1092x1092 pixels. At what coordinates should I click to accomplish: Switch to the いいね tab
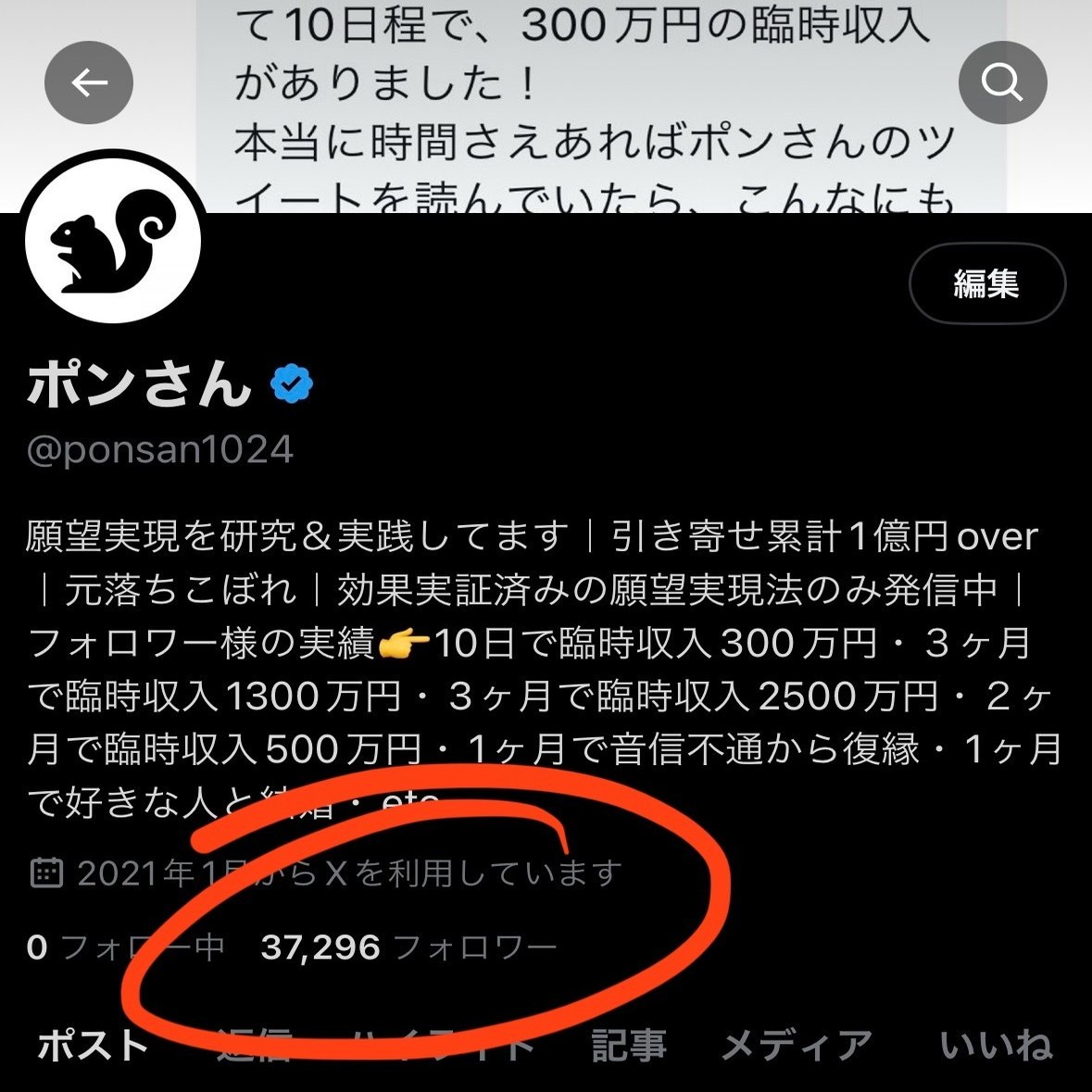[x=996, y=1045]
